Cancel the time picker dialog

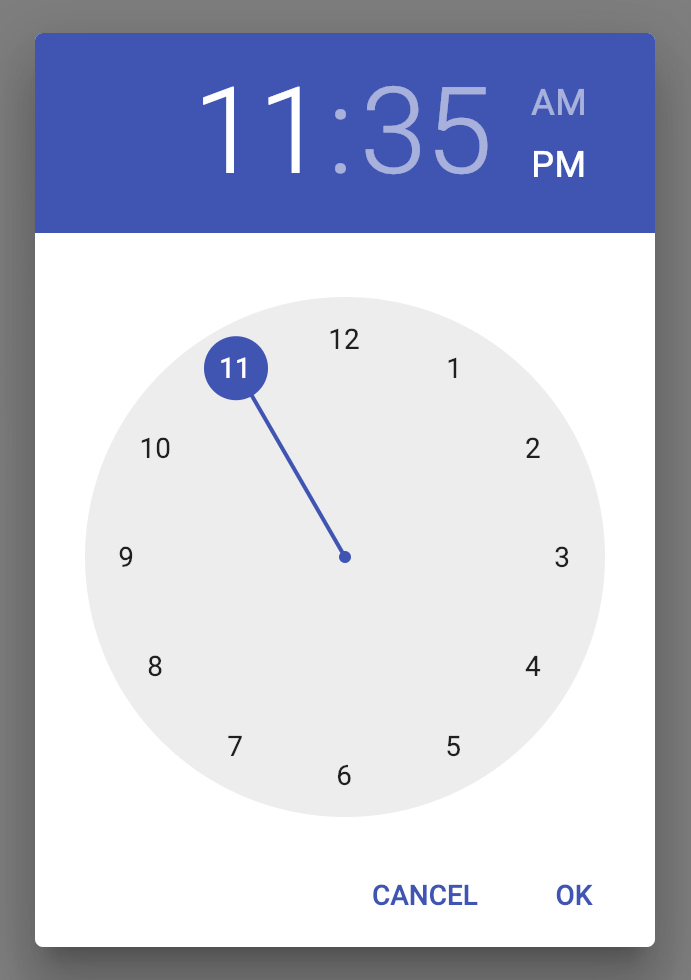(424, 895)
